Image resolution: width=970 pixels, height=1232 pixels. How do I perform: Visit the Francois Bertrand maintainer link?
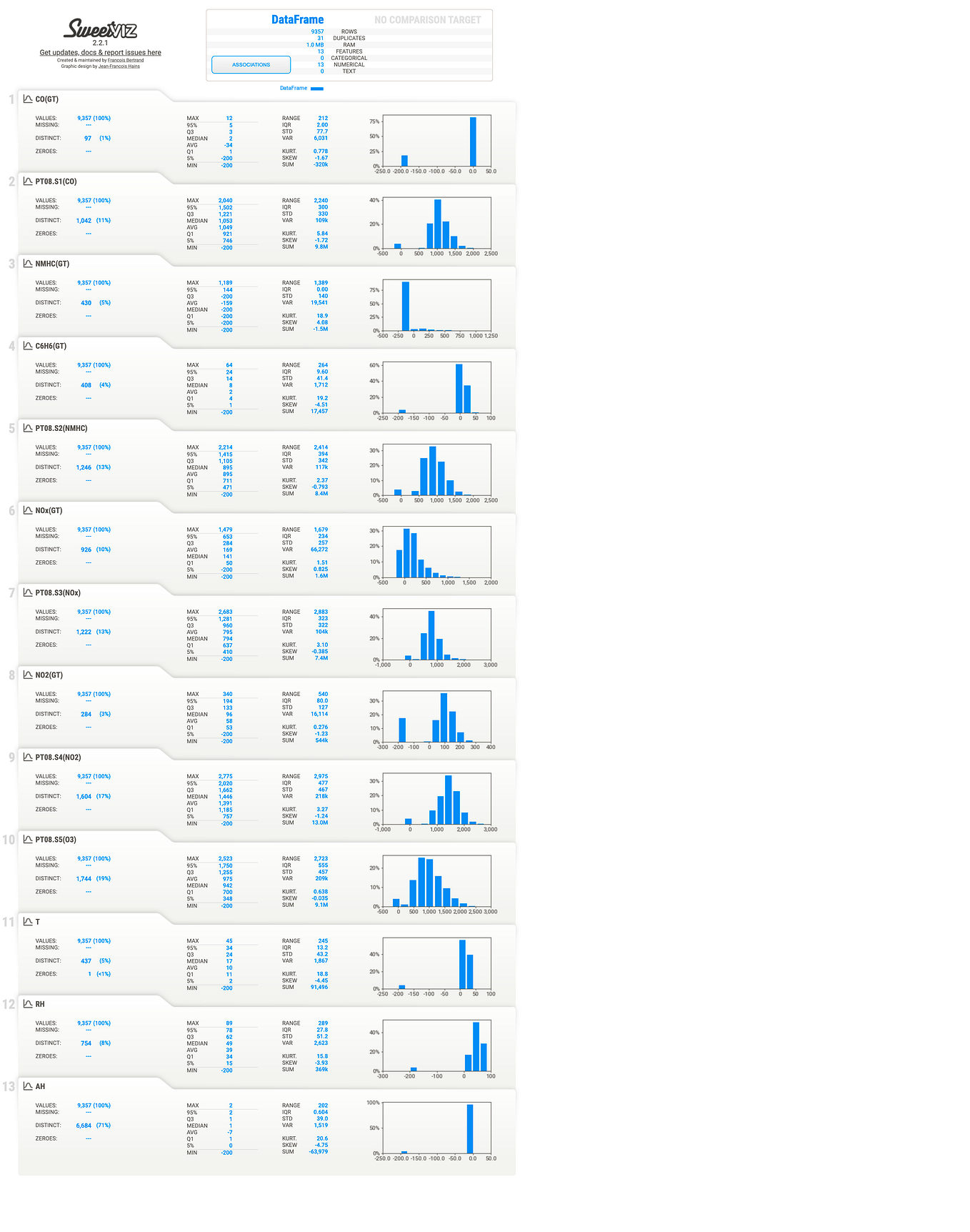click(x=126, y=61)
